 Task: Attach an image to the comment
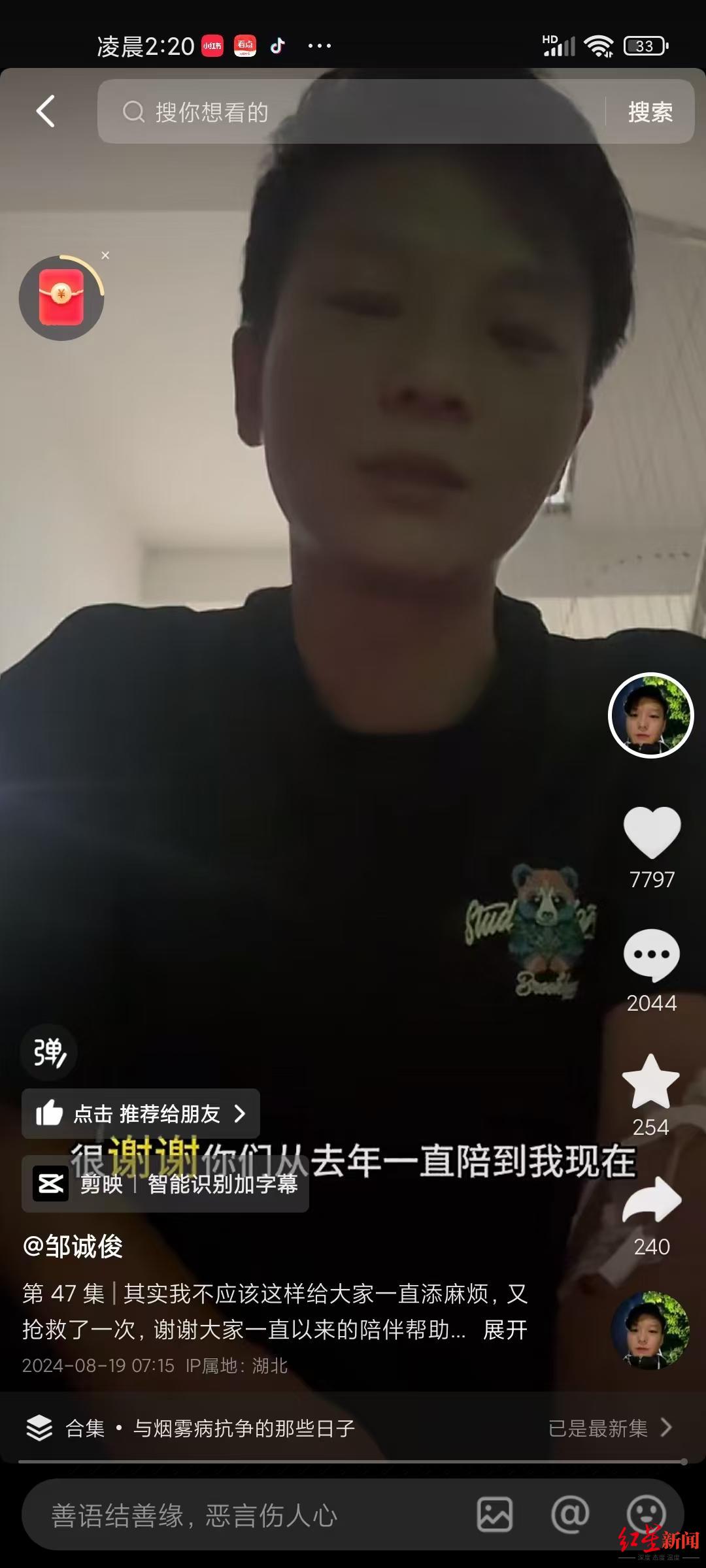tap(495, 1514)
